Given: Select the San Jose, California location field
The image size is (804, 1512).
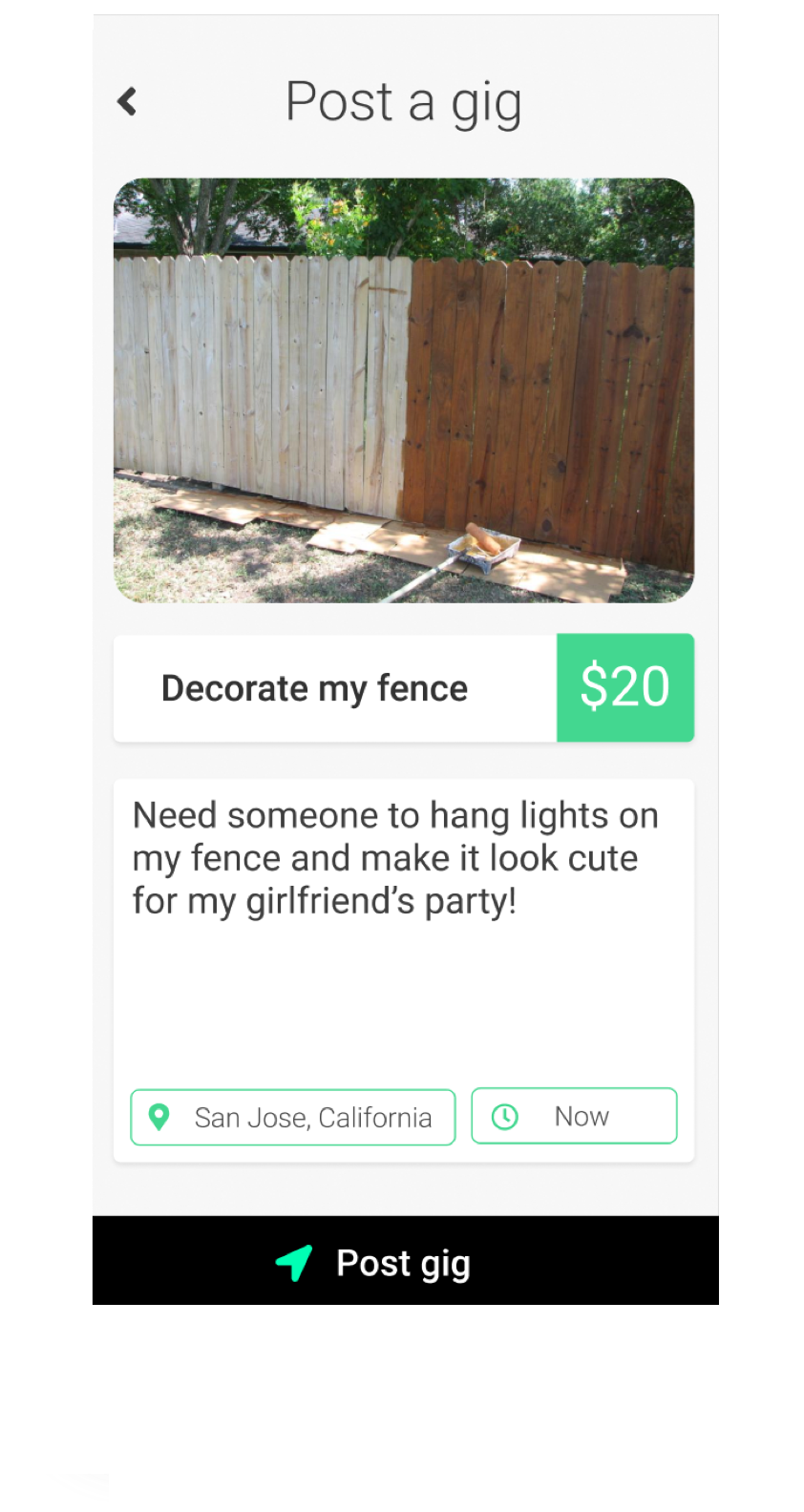Looking at the screenshot, I should tap(292, 1117).
